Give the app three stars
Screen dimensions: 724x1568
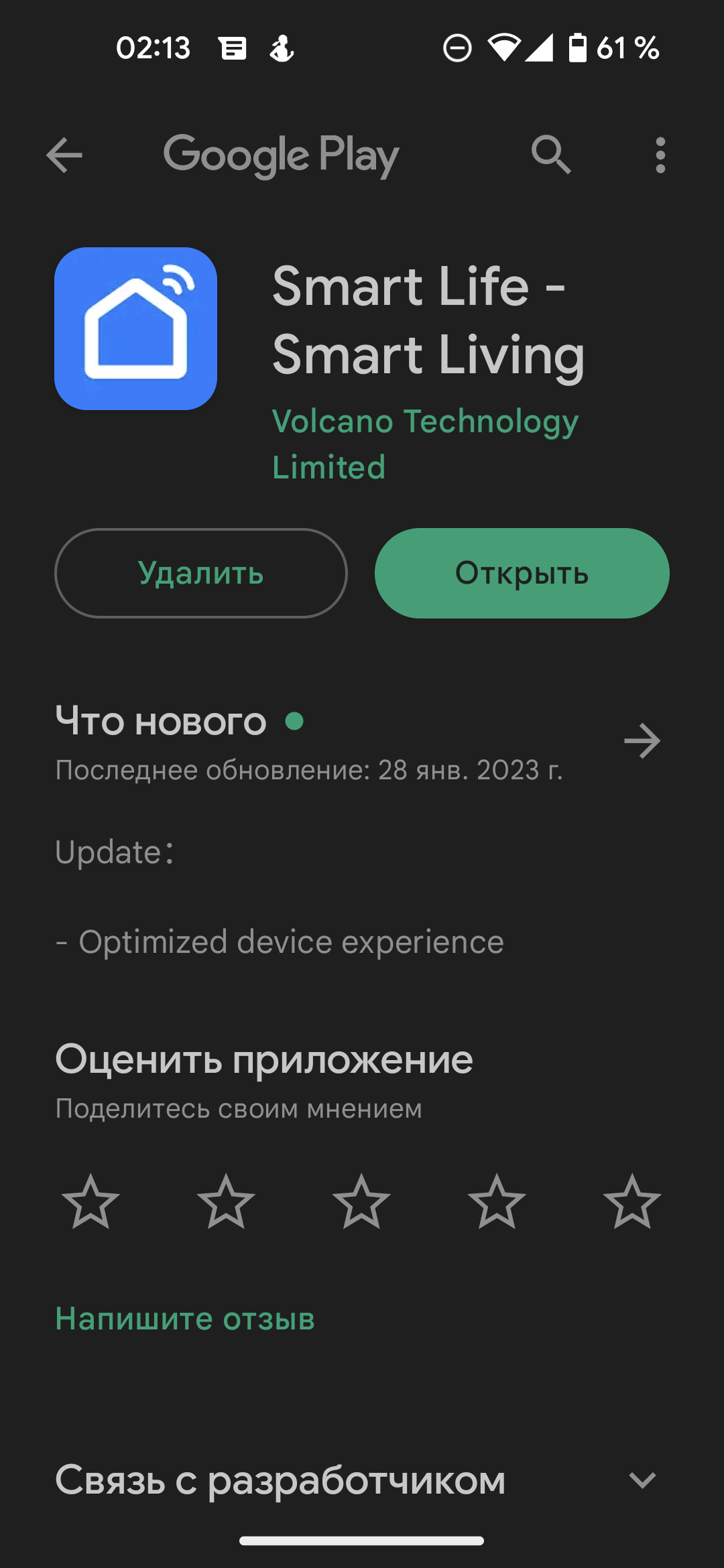pyautogui.click(x=361, y=1202)
